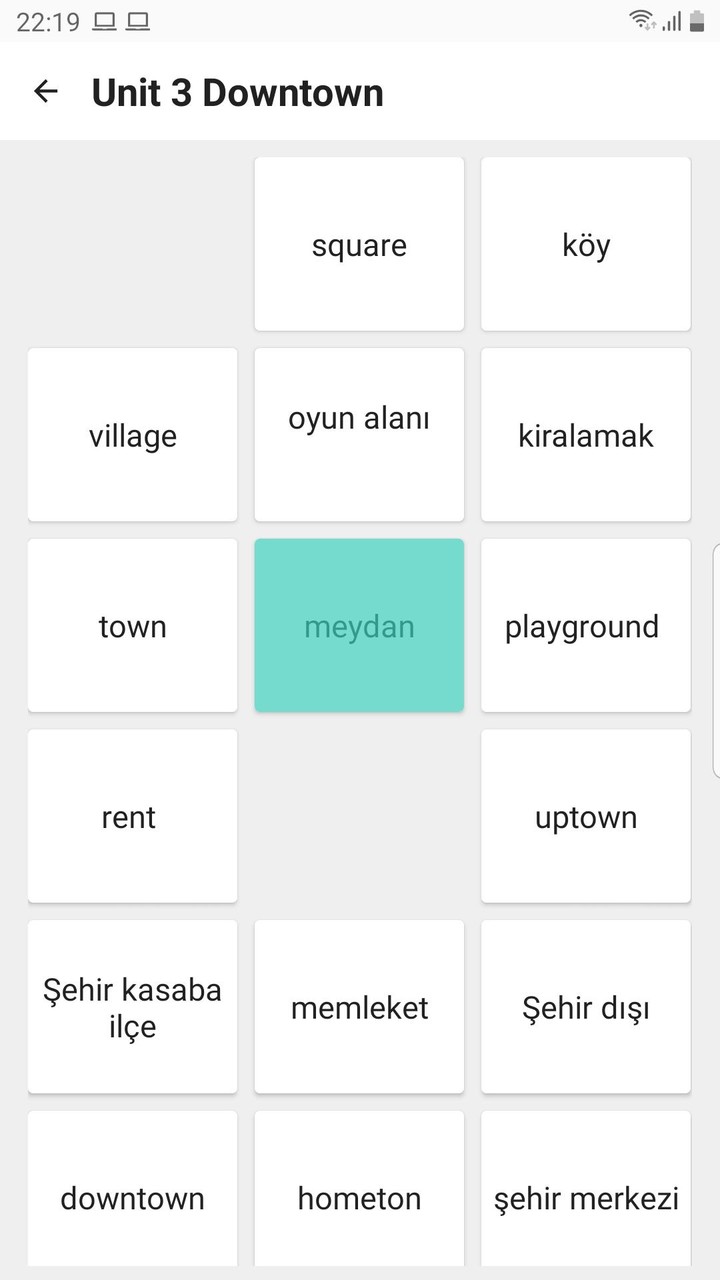Select the uptown card
Image resolution: width=720 pixels, height=1280 pixels.
(585, 816)
